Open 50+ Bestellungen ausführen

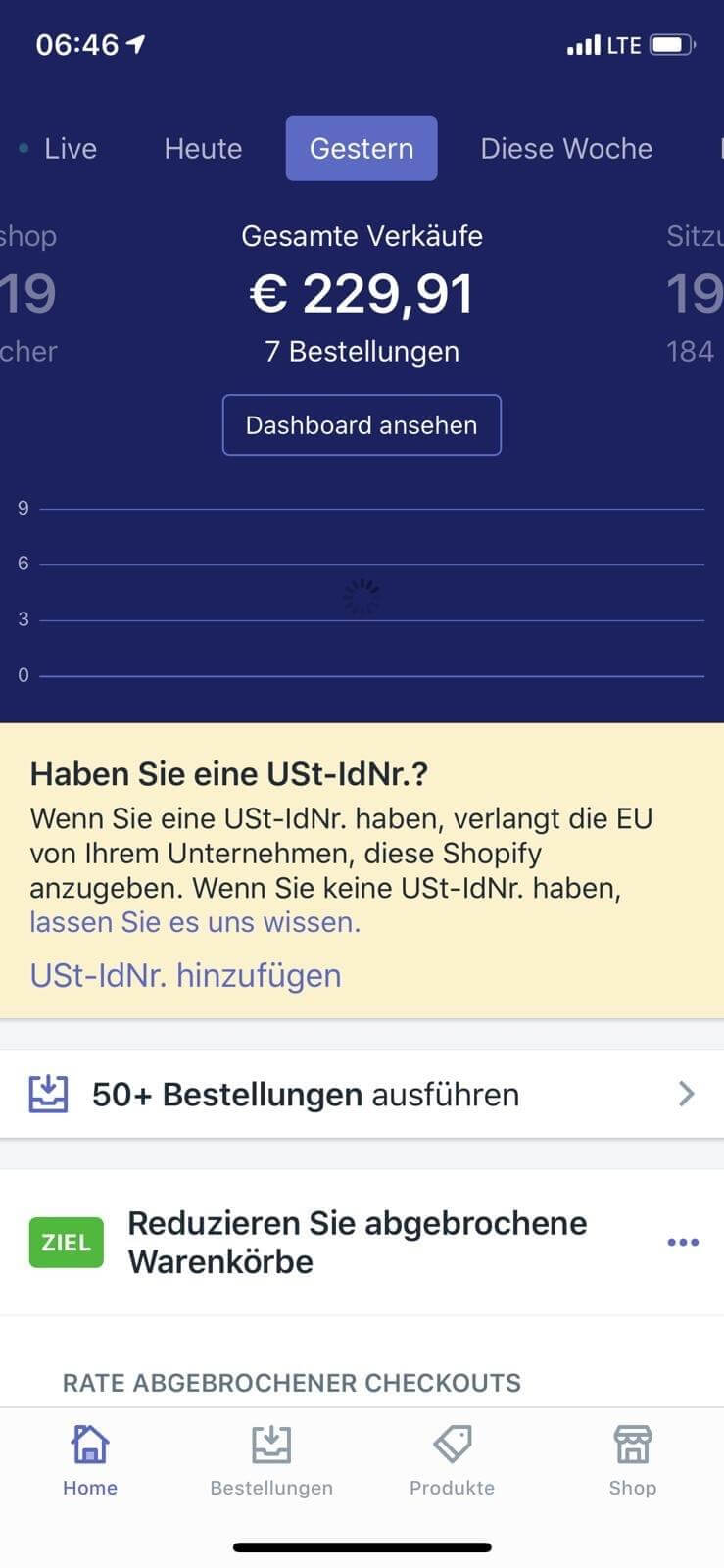click(x=362, y=1094)
